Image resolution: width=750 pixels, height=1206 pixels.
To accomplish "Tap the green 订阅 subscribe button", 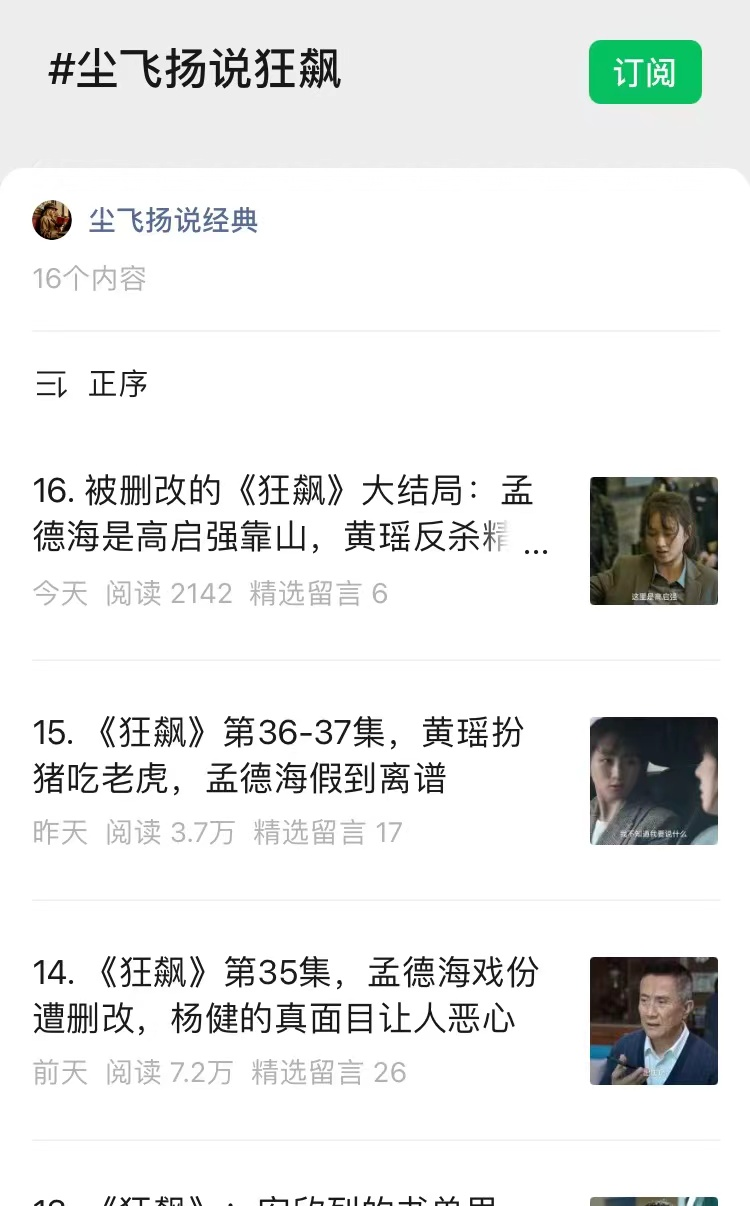I will tap(645, 72).
